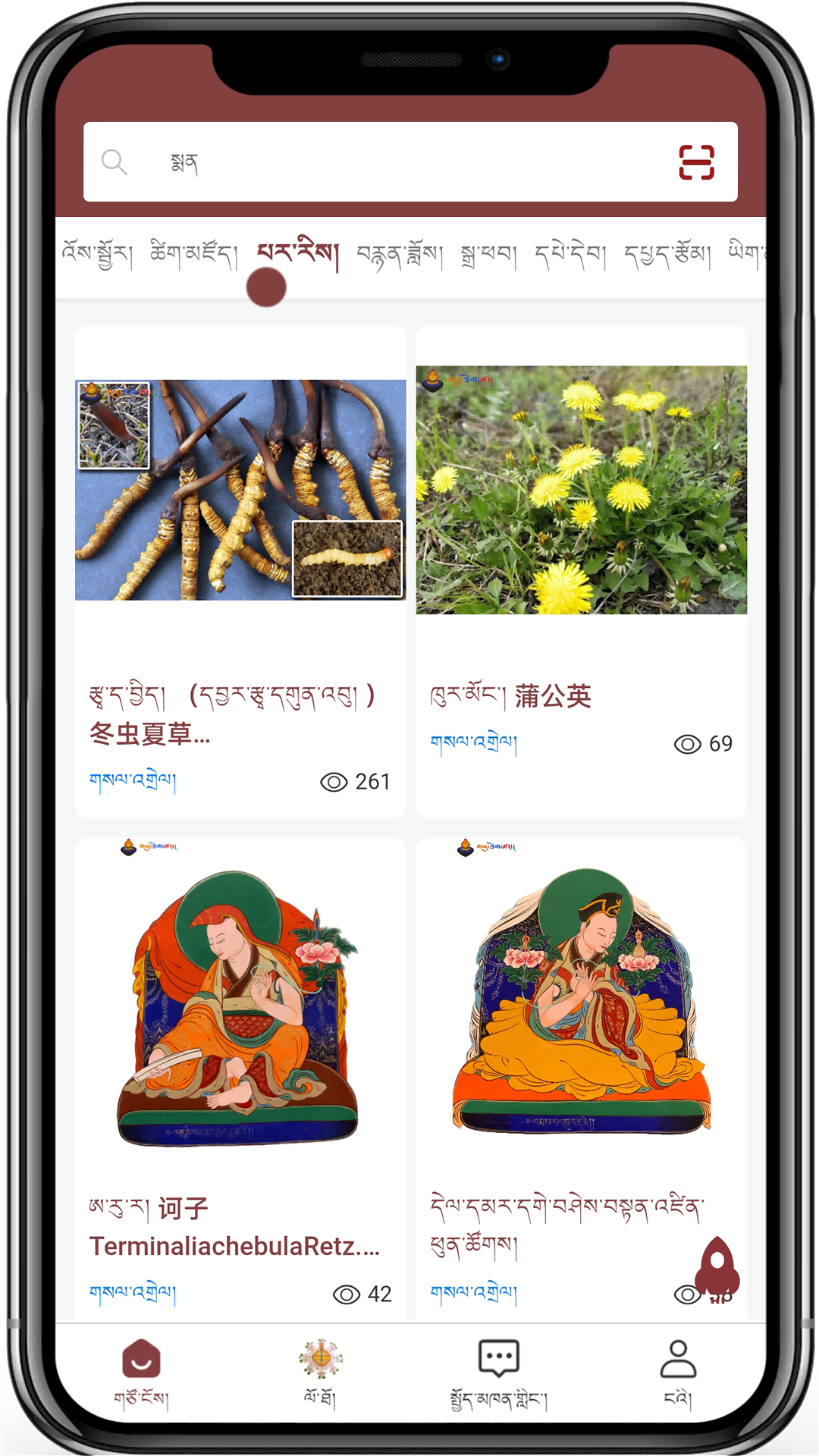
Task: Tap the app logo on the dandelion card
Action: (434, 379)
